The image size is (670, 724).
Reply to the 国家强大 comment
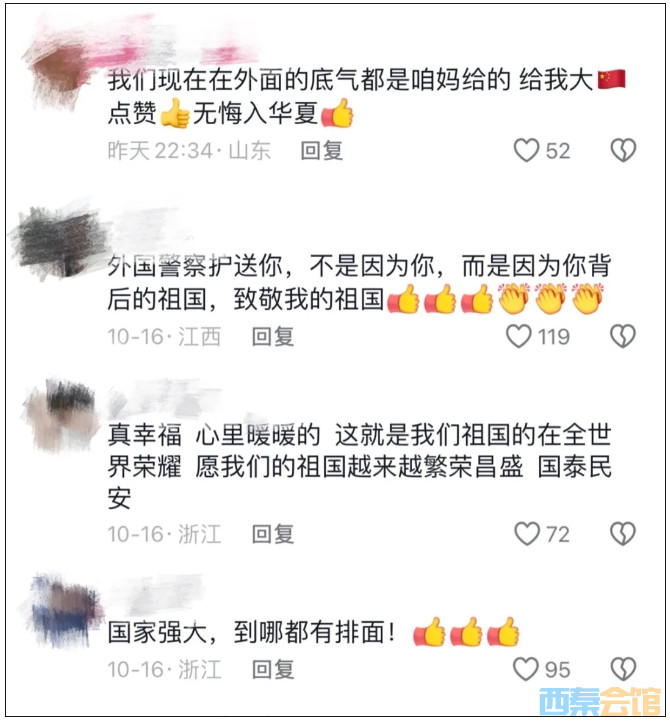pos(273,668)
